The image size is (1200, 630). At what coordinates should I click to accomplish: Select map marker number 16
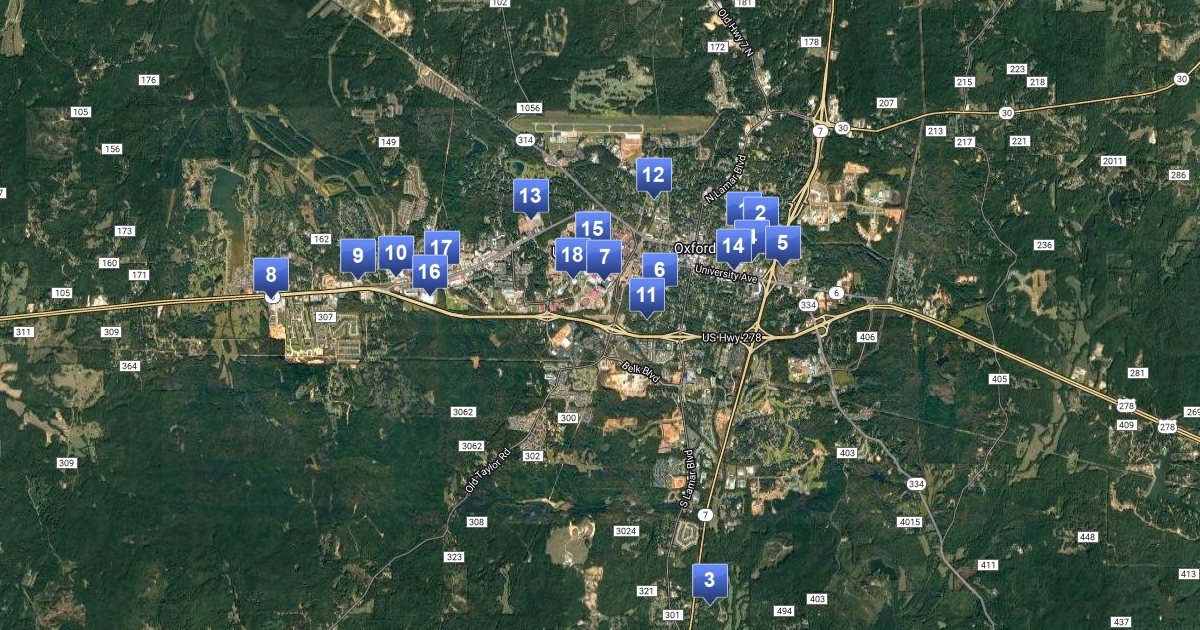tap(429, 271)
